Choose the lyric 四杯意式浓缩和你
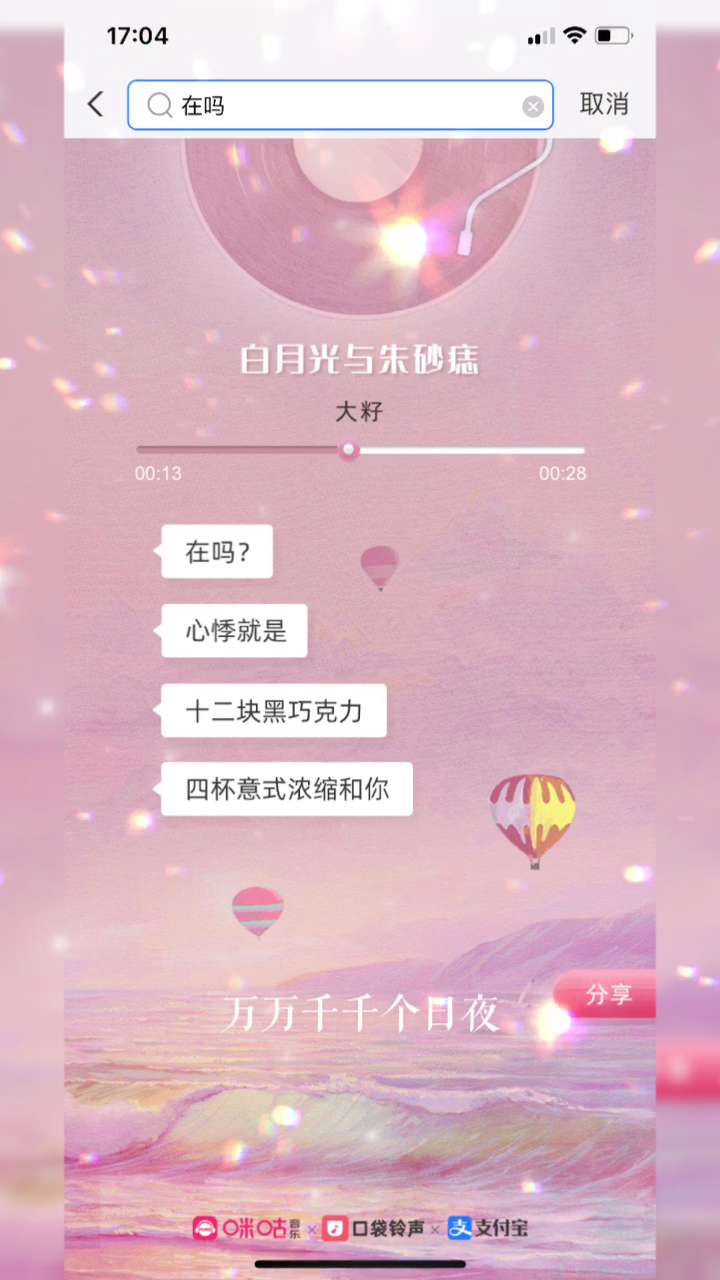The width and height of the screenshot is (720, 1280). pos(285,789)
